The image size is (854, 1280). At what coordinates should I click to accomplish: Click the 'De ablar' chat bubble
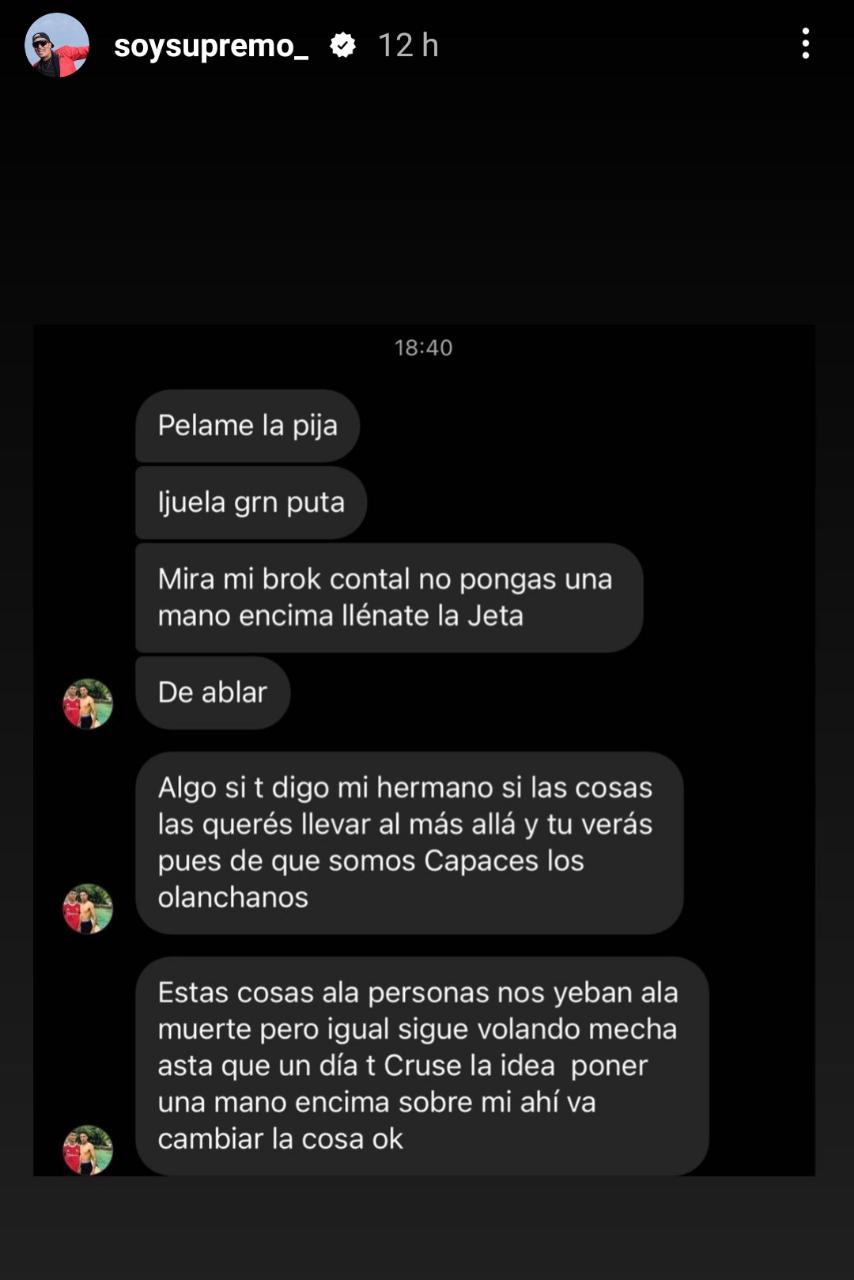[211, 692]
